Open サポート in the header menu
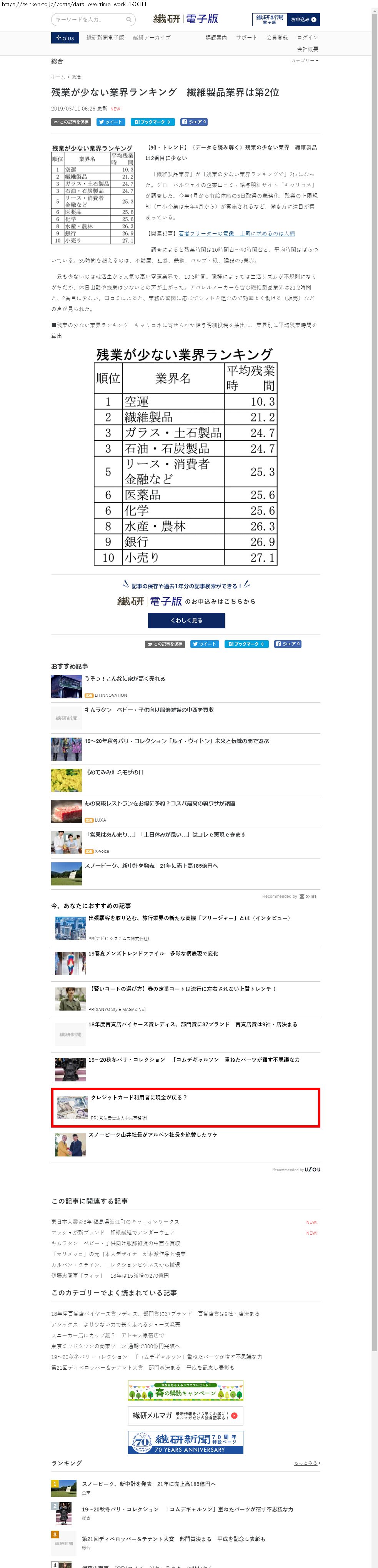The image size is (378, 1568). point(246,38)
